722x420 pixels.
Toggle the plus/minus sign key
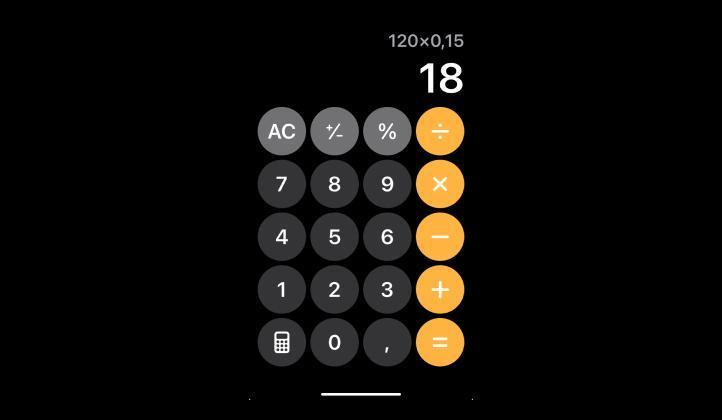335,131
